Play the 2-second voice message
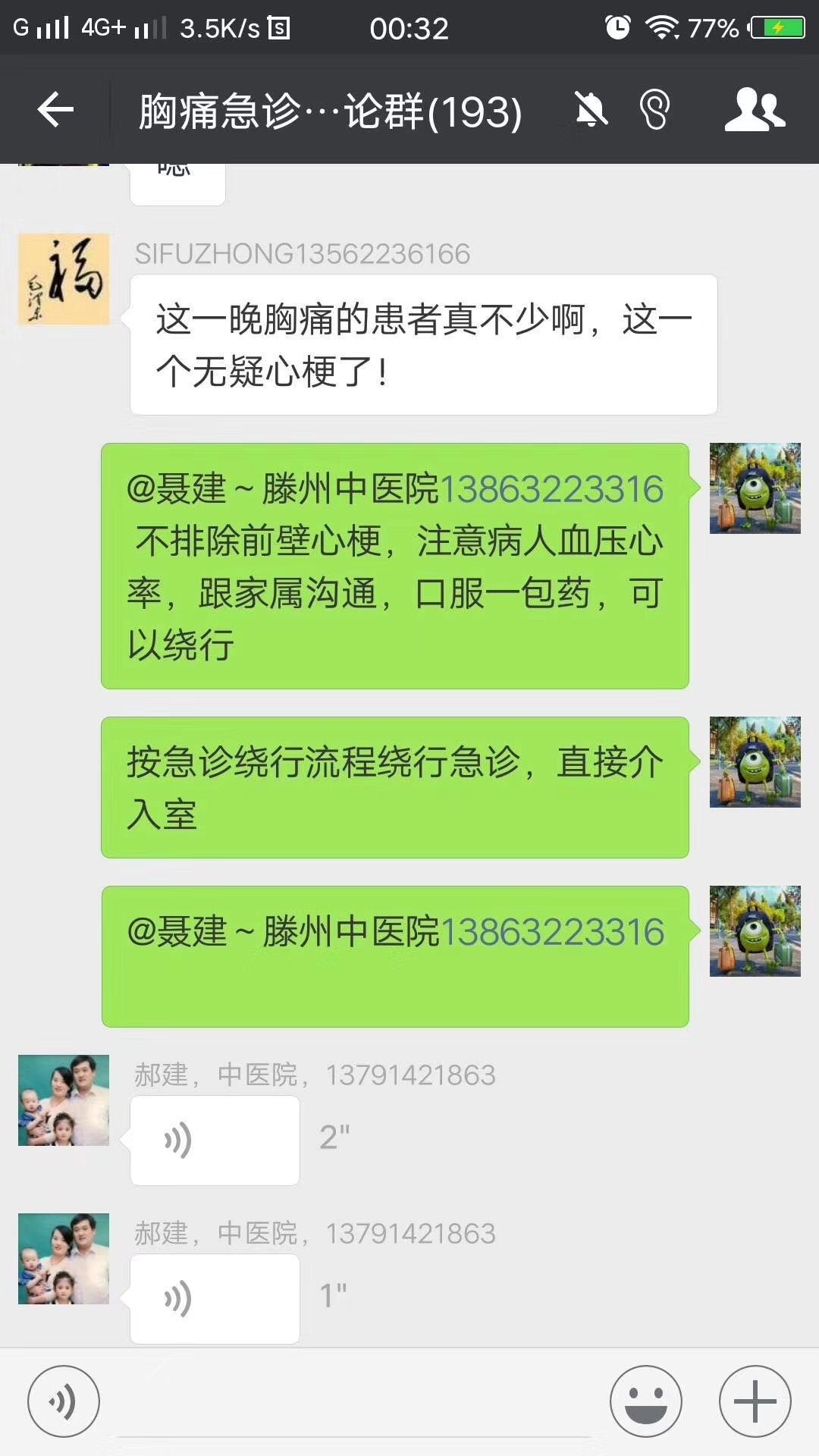 (x=215, y=1140)
